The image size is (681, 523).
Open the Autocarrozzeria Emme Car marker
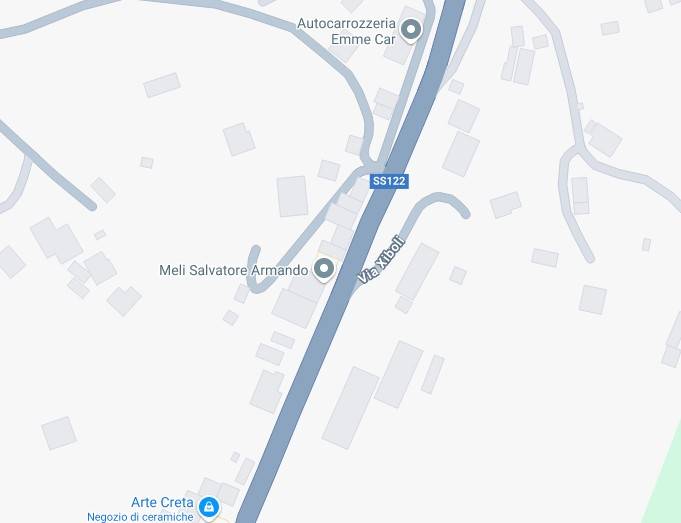coord(410,31)
